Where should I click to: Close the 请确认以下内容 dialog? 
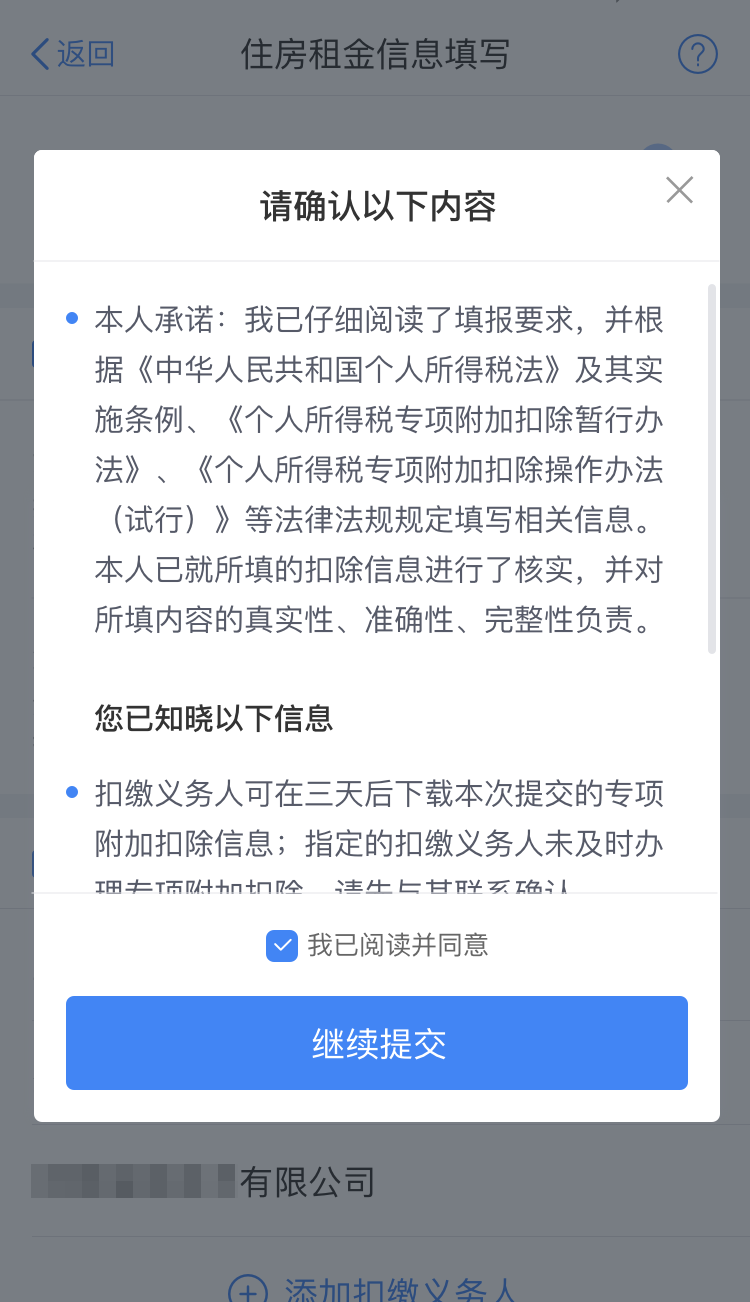tap(679, 190)
